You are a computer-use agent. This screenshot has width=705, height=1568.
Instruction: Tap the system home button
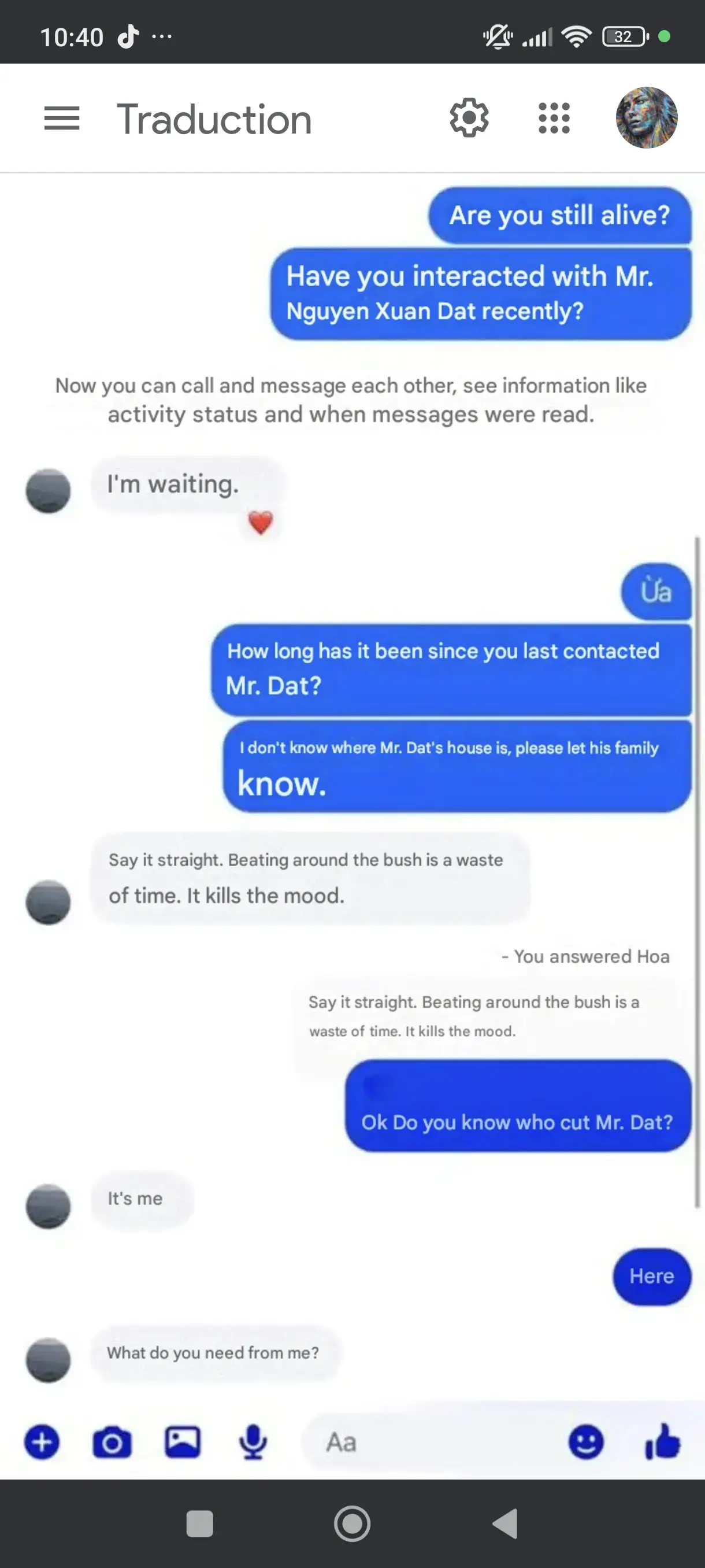pyautogui.click(x=352, y=1523)
